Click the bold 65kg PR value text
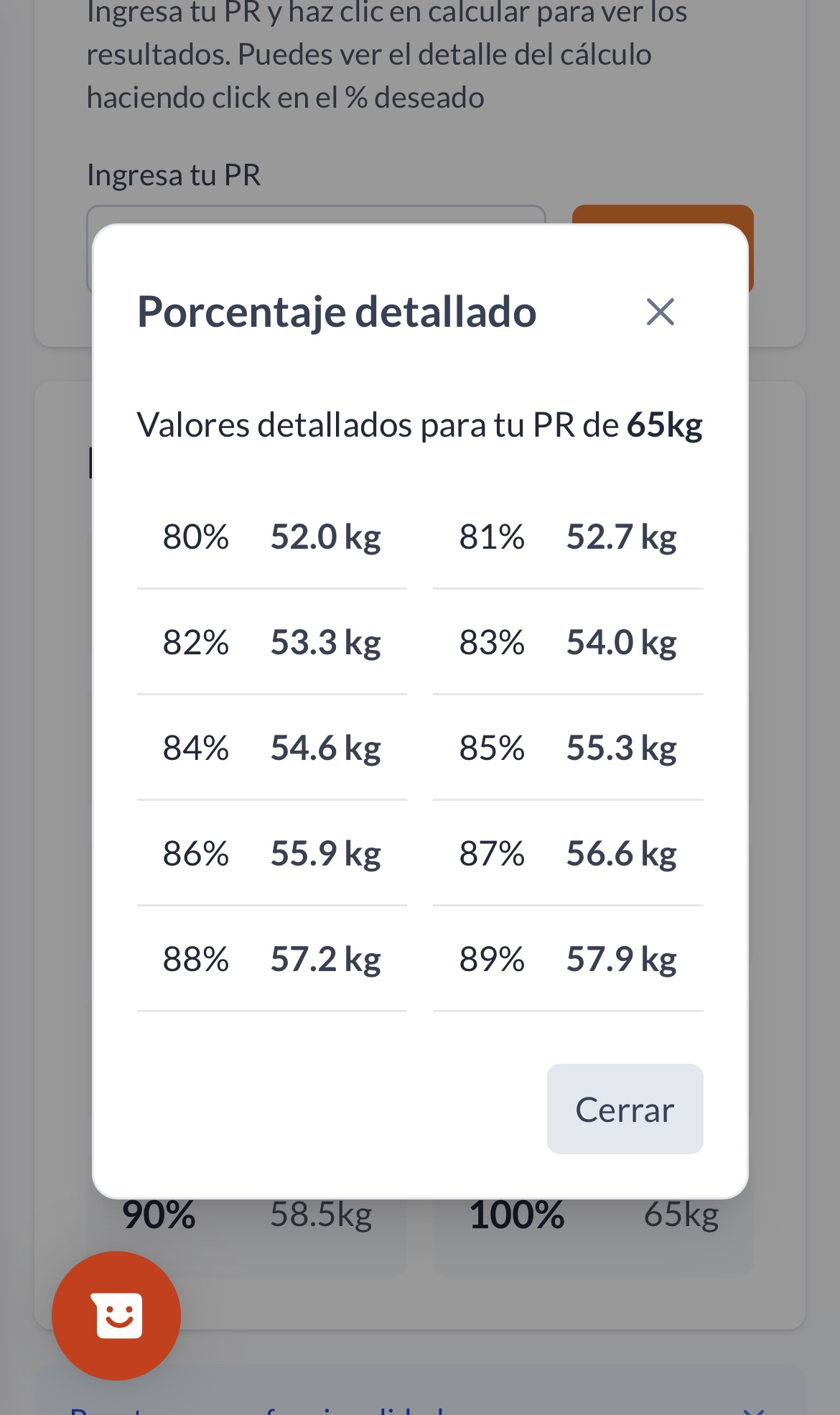 [x=664, y=424]
